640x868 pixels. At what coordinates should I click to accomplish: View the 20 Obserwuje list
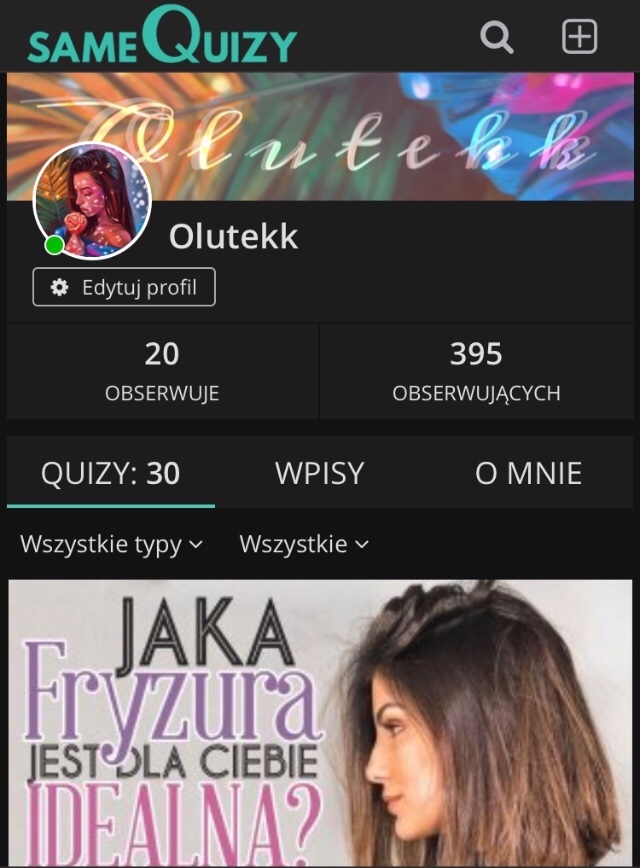coord(162,372)
